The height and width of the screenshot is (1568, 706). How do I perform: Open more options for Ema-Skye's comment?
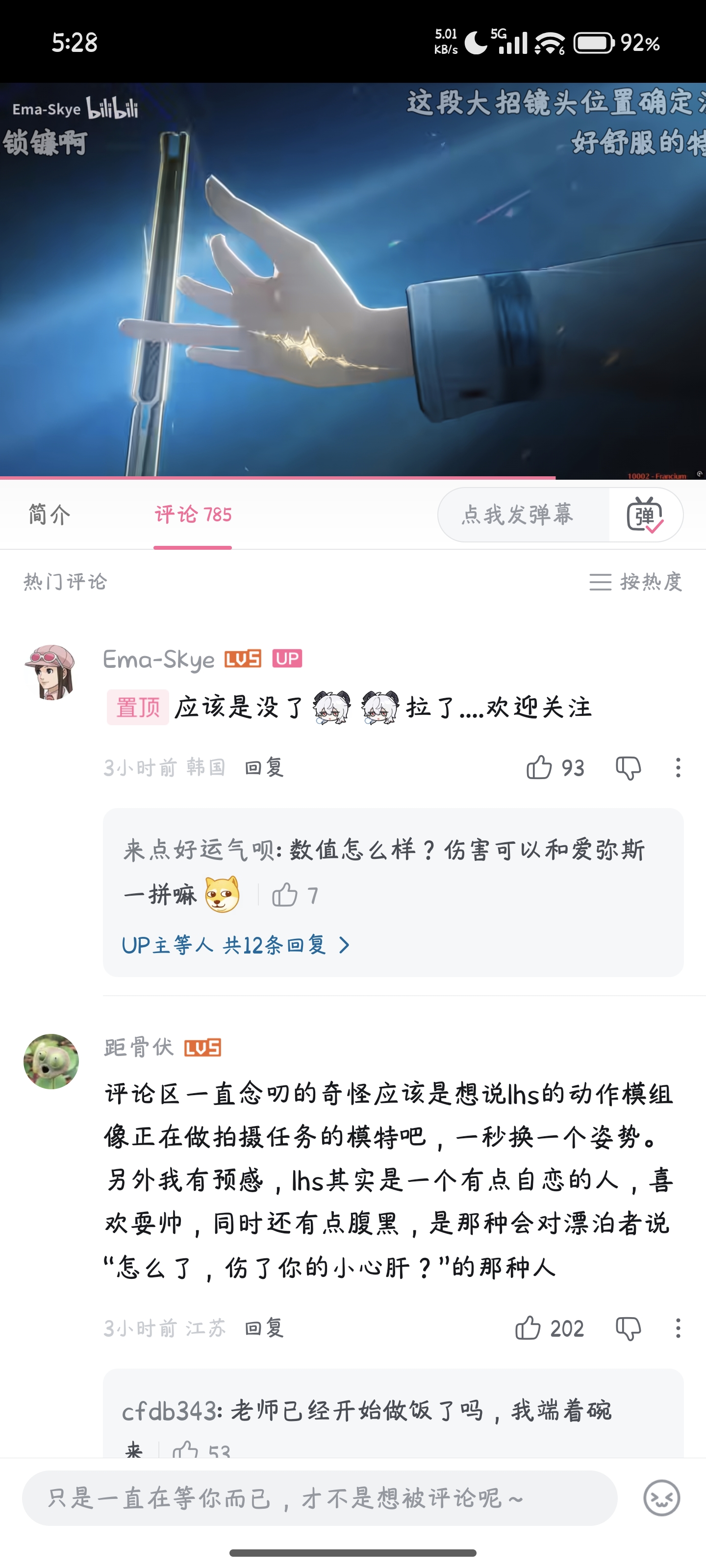point(678,767)
